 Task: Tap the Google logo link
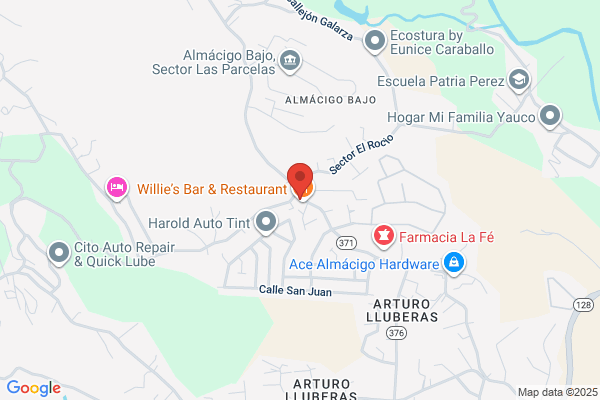pyautogui.click(x=34, y=388)
